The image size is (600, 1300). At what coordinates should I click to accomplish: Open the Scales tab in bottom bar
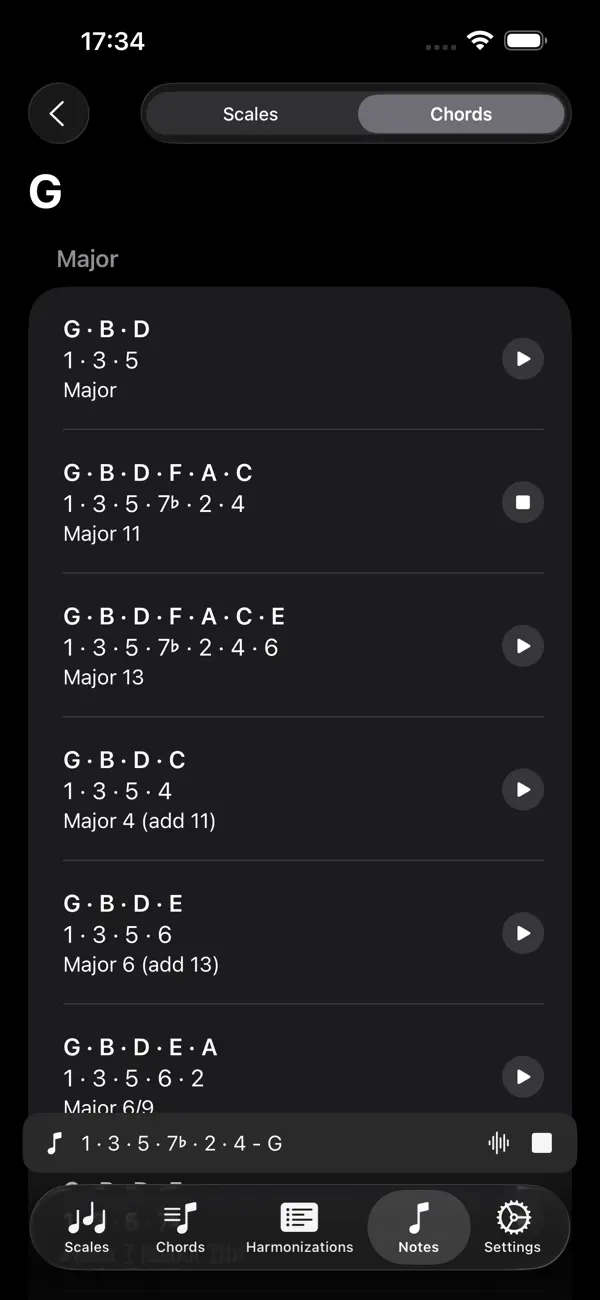pos(87,1227)
